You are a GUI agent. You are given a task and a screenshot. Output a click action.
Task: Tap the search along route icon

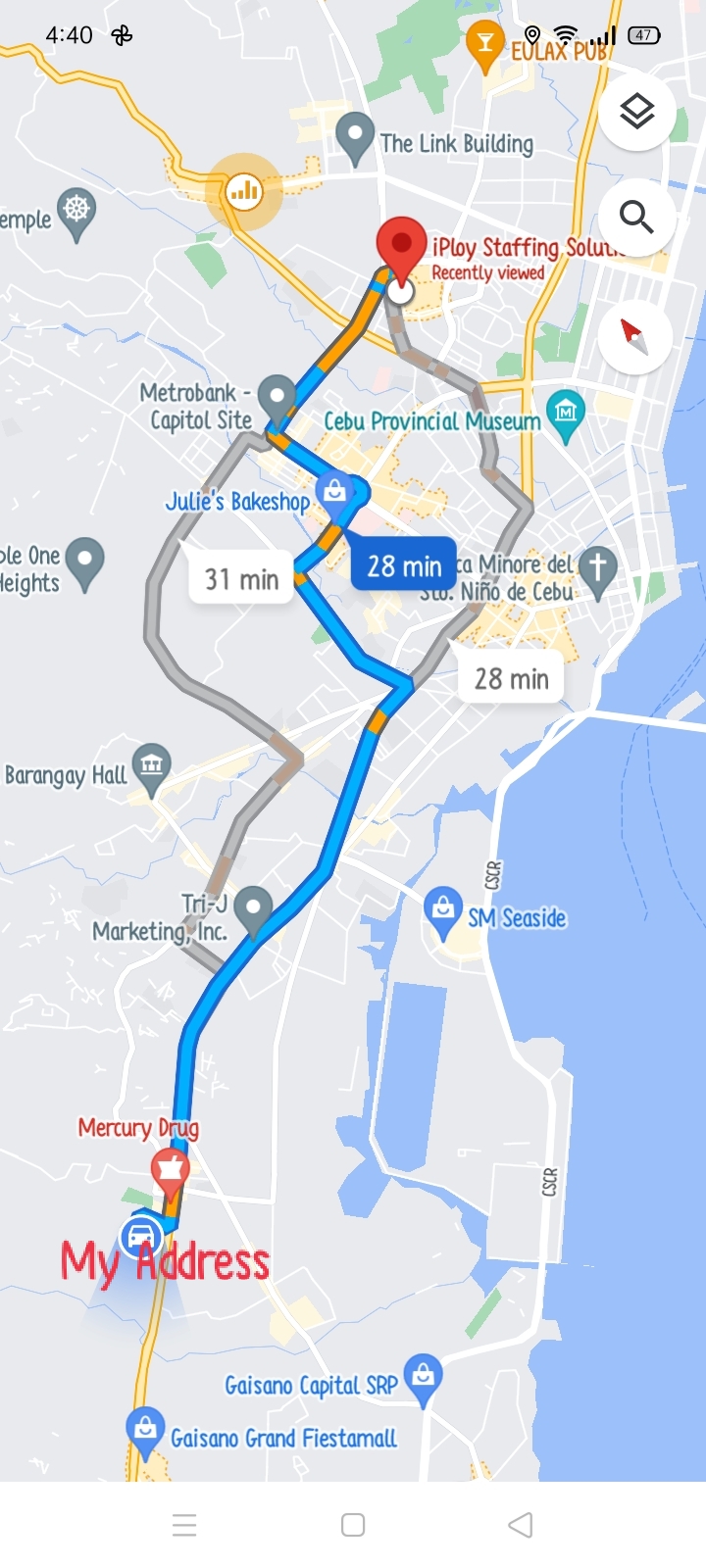tap(637, 217)
